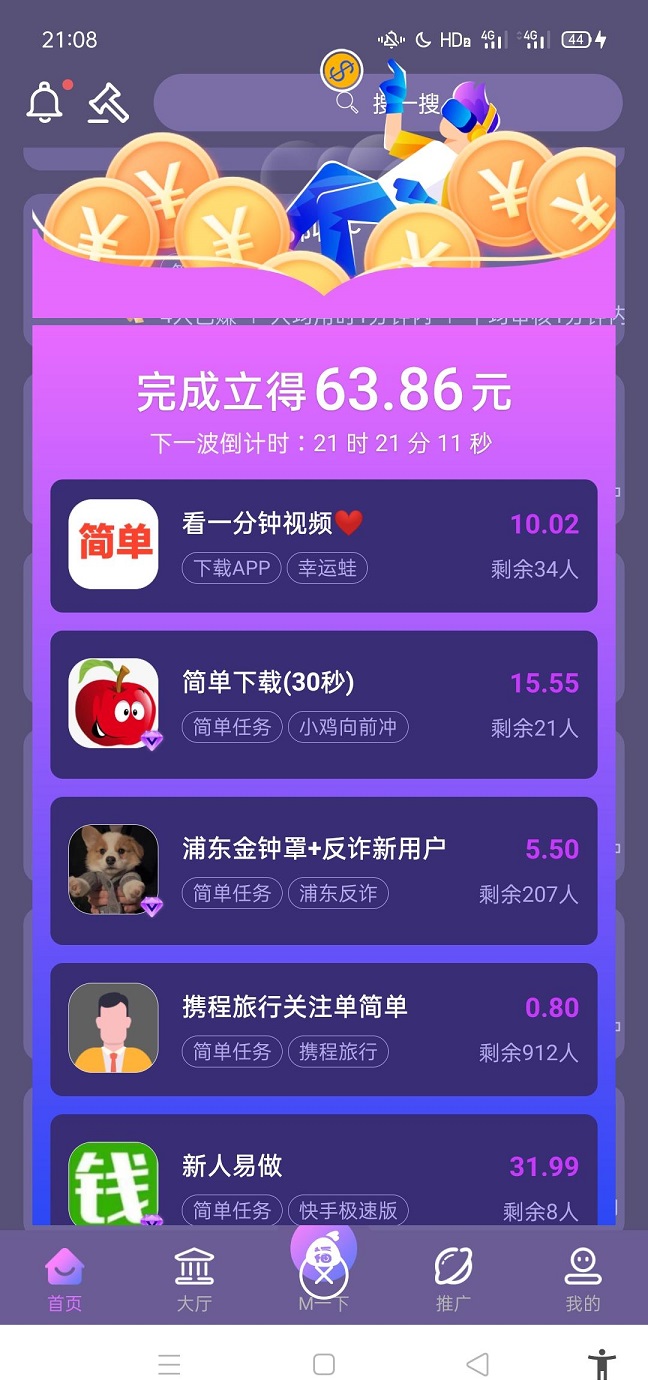Viewport: 648px width, 1380px height.
Task: Switch to the 首页 tab
Action: [x=65, y=1280]
